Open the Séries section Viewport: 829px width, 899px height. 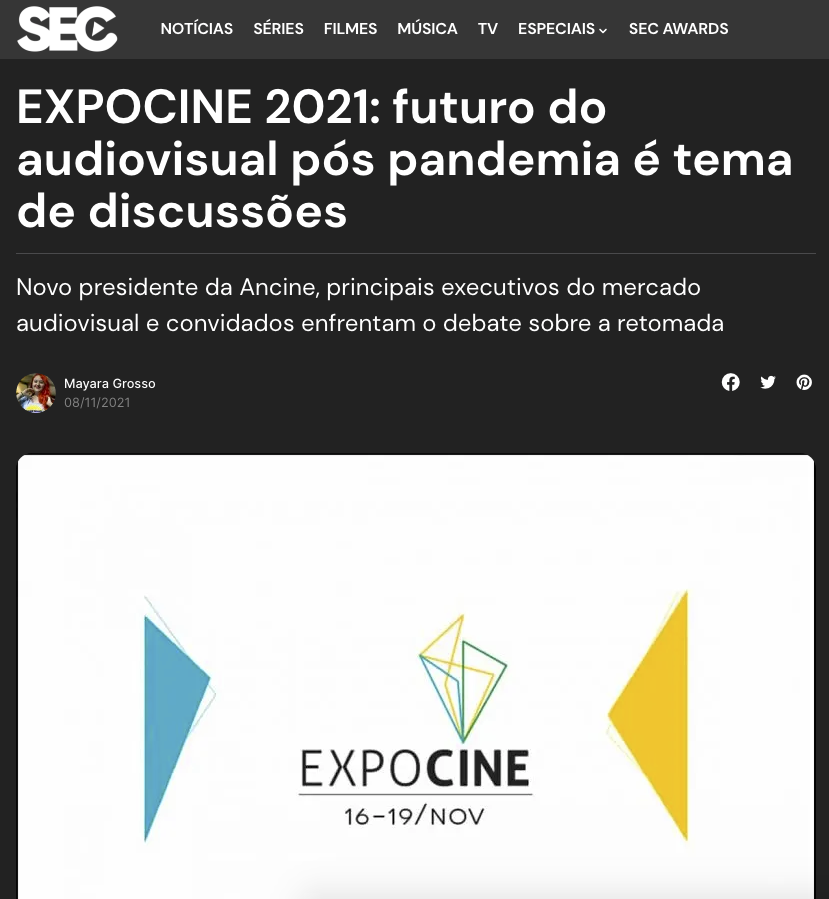click(278, 29)
